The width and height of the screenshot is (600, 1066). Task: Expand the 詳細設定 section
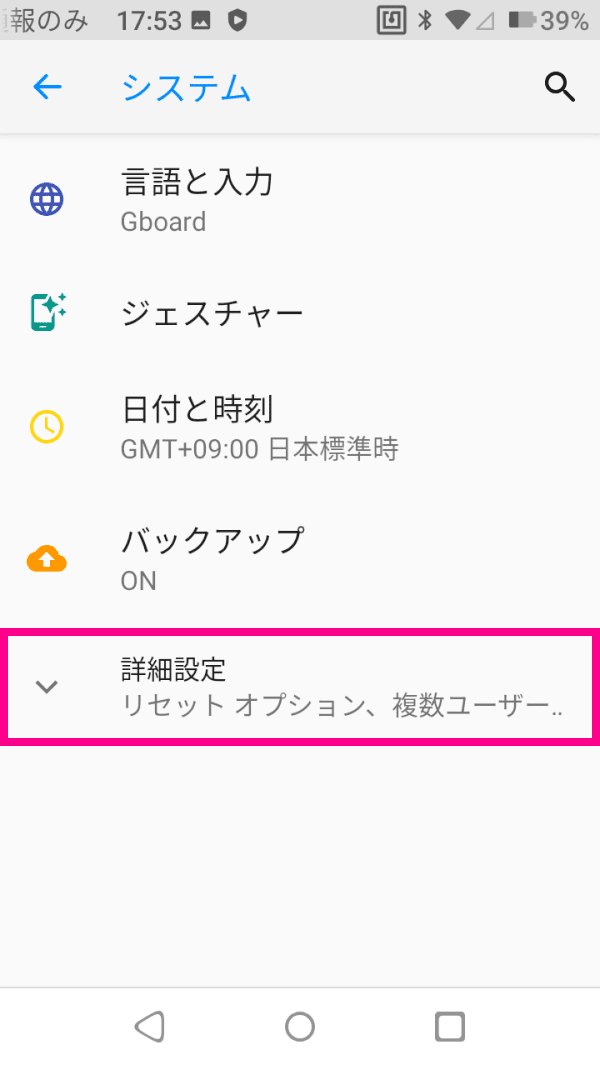pos(300,687)
